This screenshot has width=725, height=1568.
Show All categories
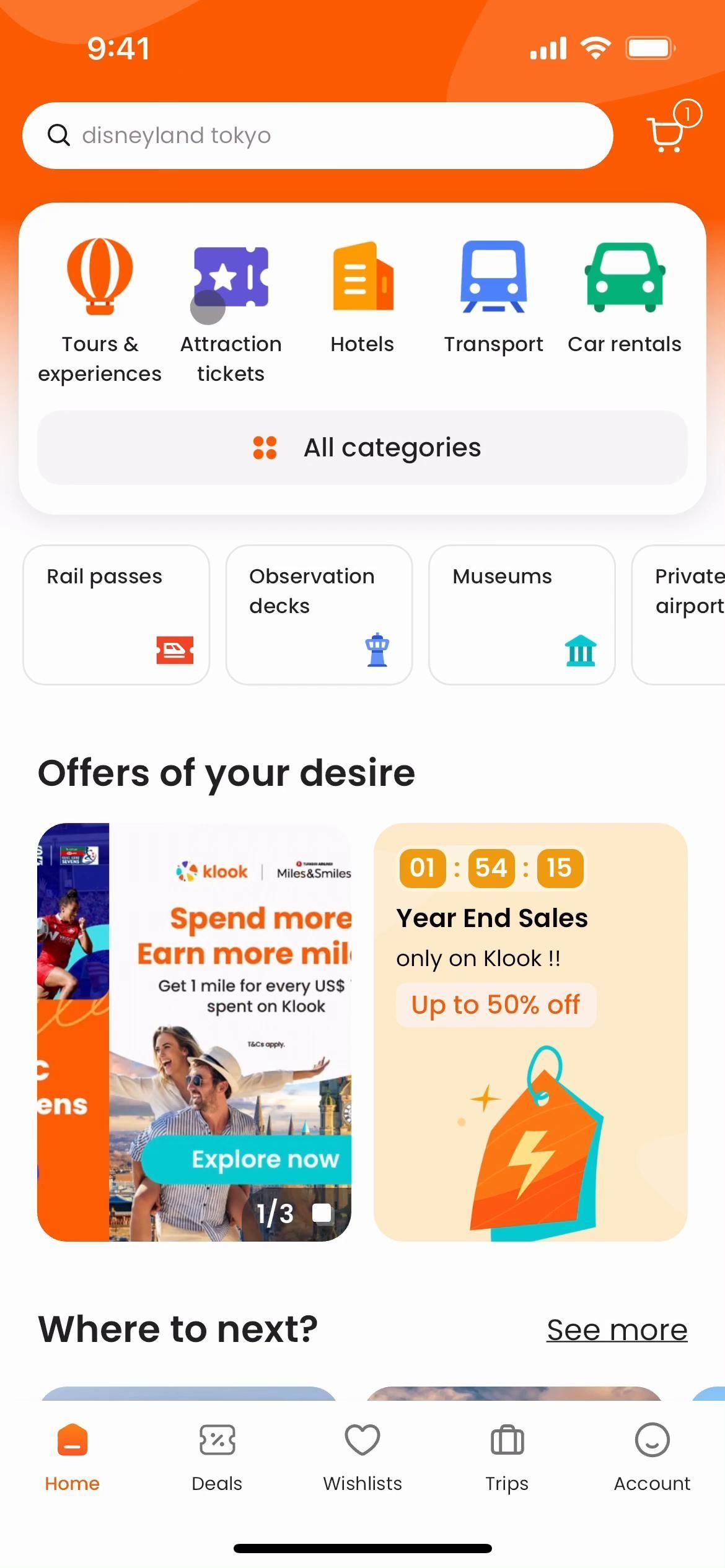[362, 448]
